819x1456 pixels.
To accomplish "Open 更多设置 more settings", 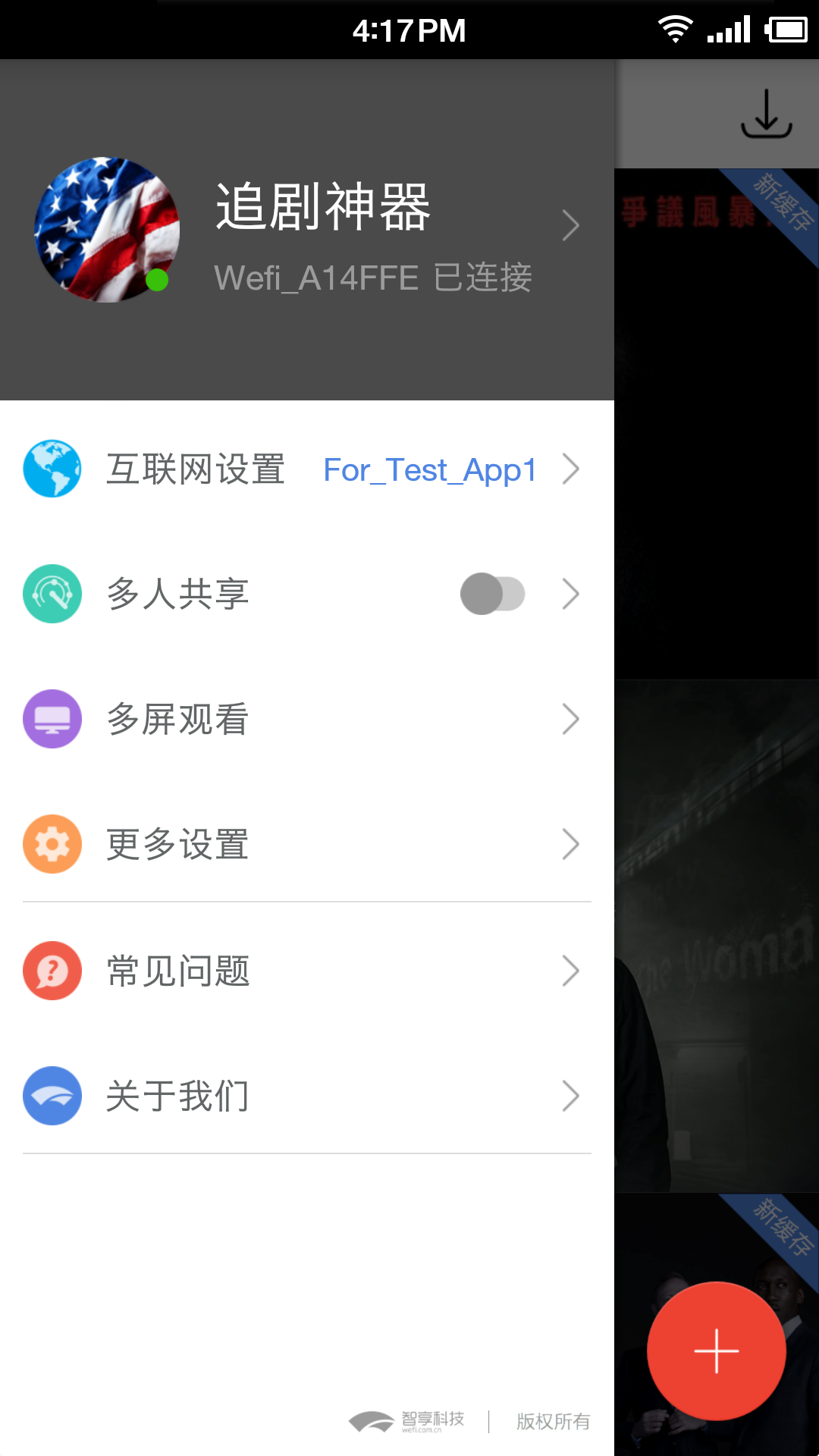I will (x=307, y=844).
